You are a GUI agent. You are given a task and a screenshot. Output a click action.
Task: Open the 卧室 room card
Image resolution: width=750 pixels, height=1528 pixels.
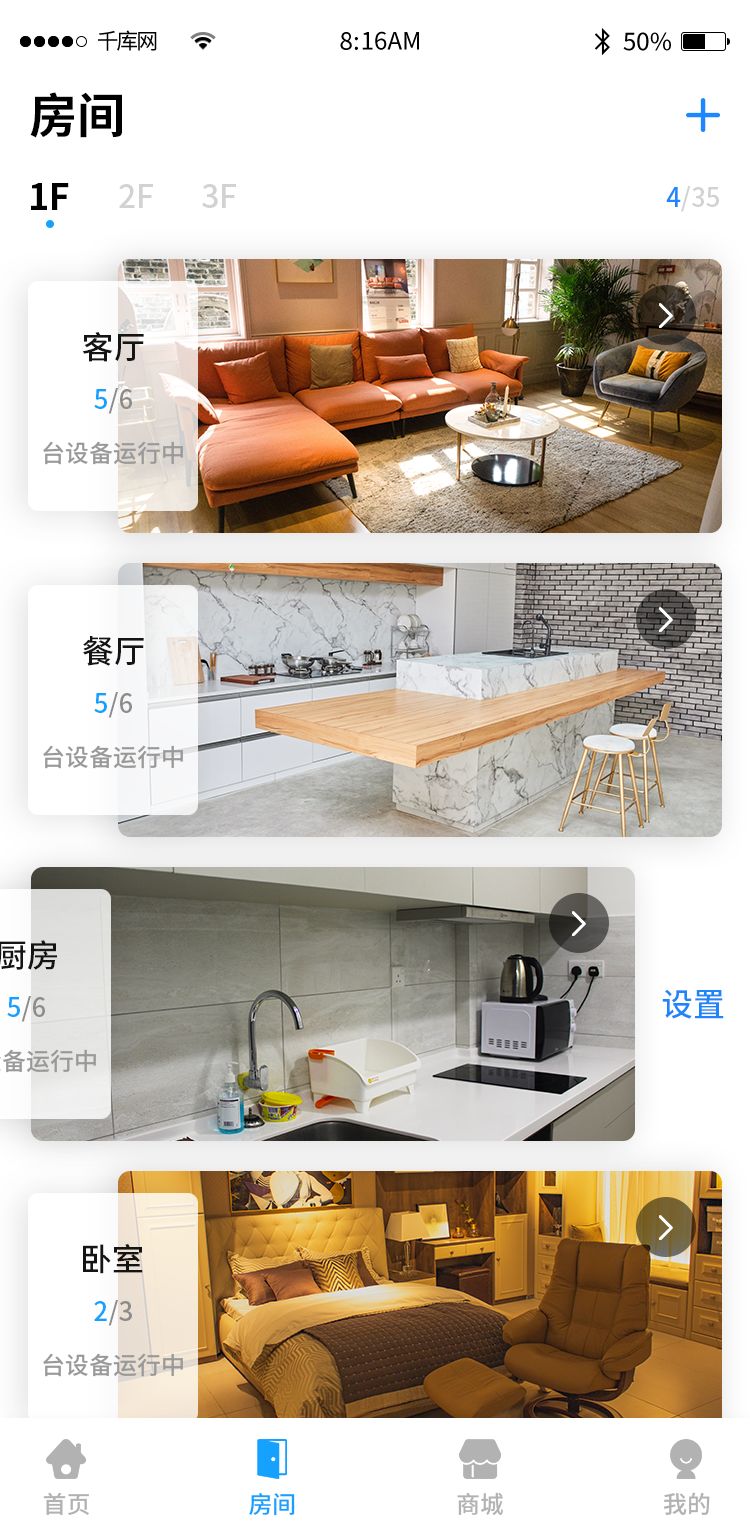click(x=113, y=1305)
